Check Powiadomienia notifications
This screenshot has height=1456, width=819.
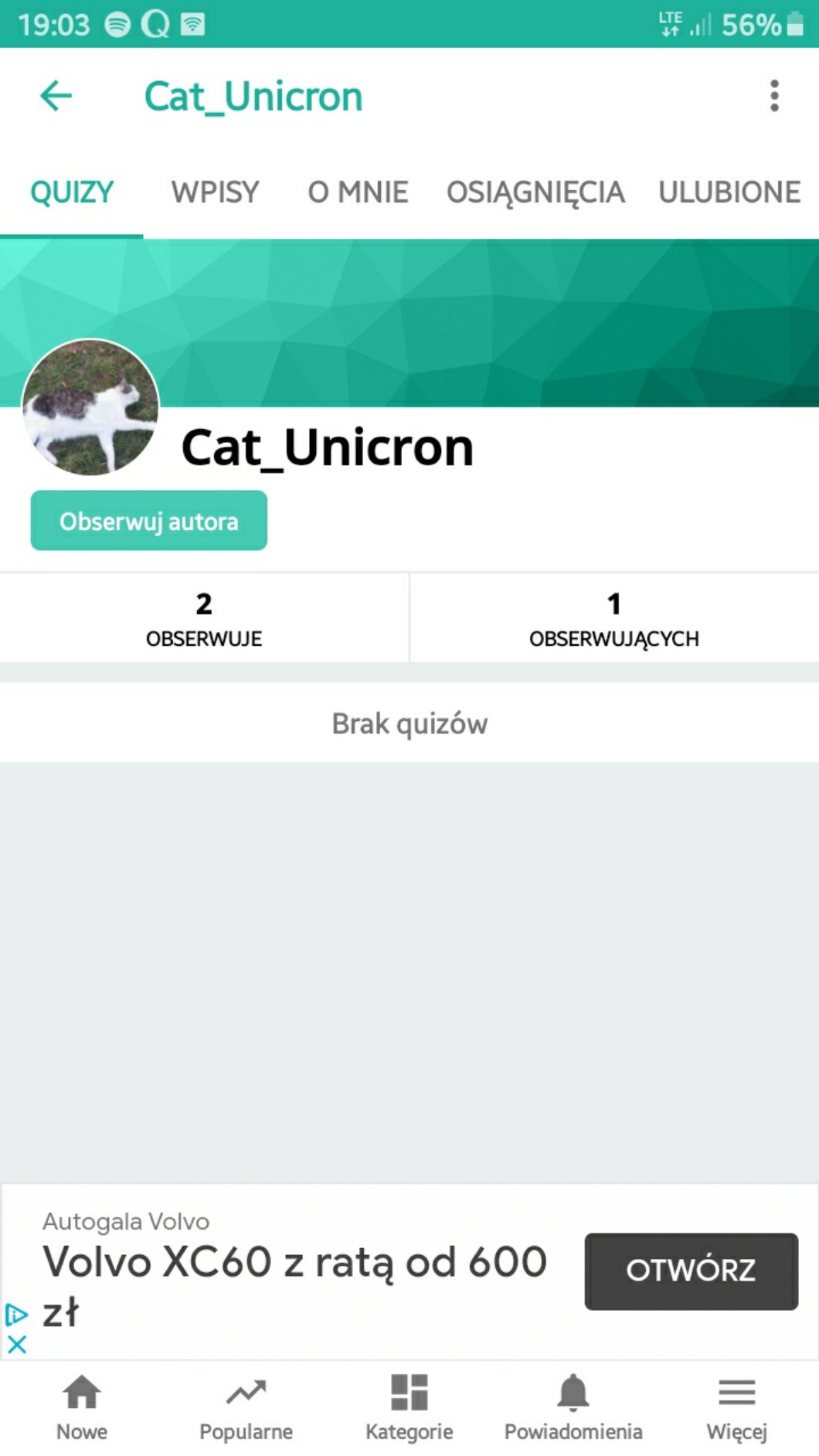pyautogui.click(x=573, y=1408)
